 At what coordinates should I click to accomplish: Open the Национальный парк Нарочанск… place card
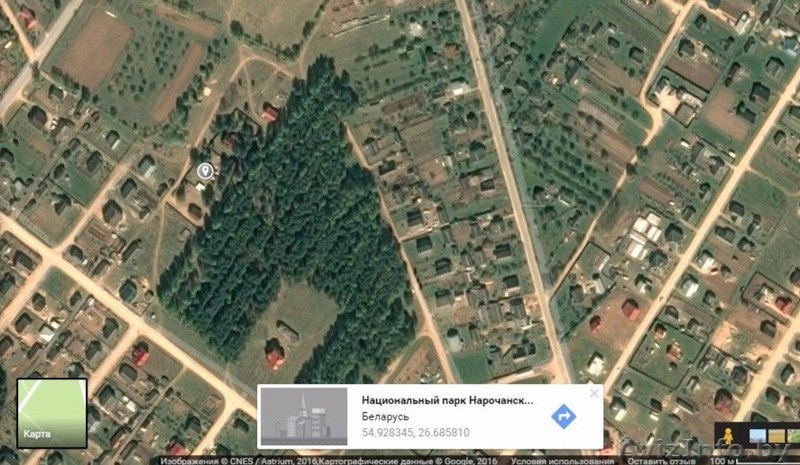[446, 399]
